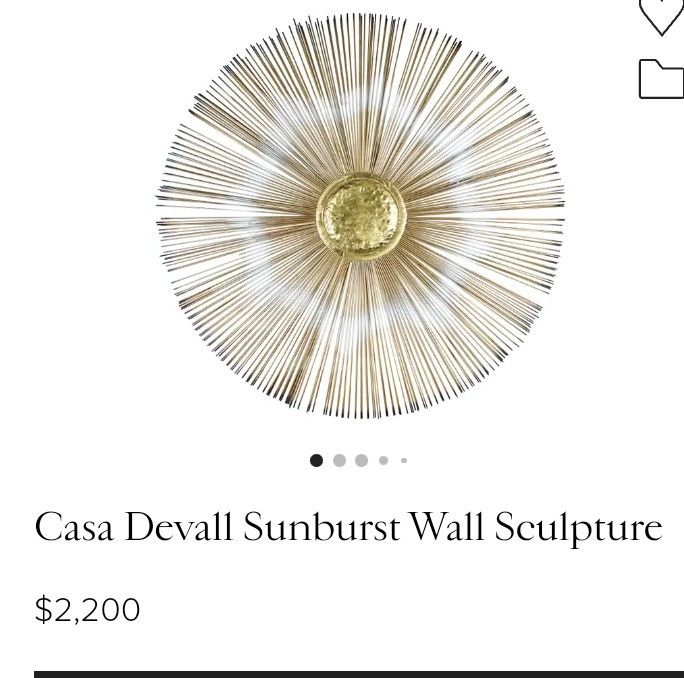Favorite the sunburst sculpture with the heart

pos(661,14)
